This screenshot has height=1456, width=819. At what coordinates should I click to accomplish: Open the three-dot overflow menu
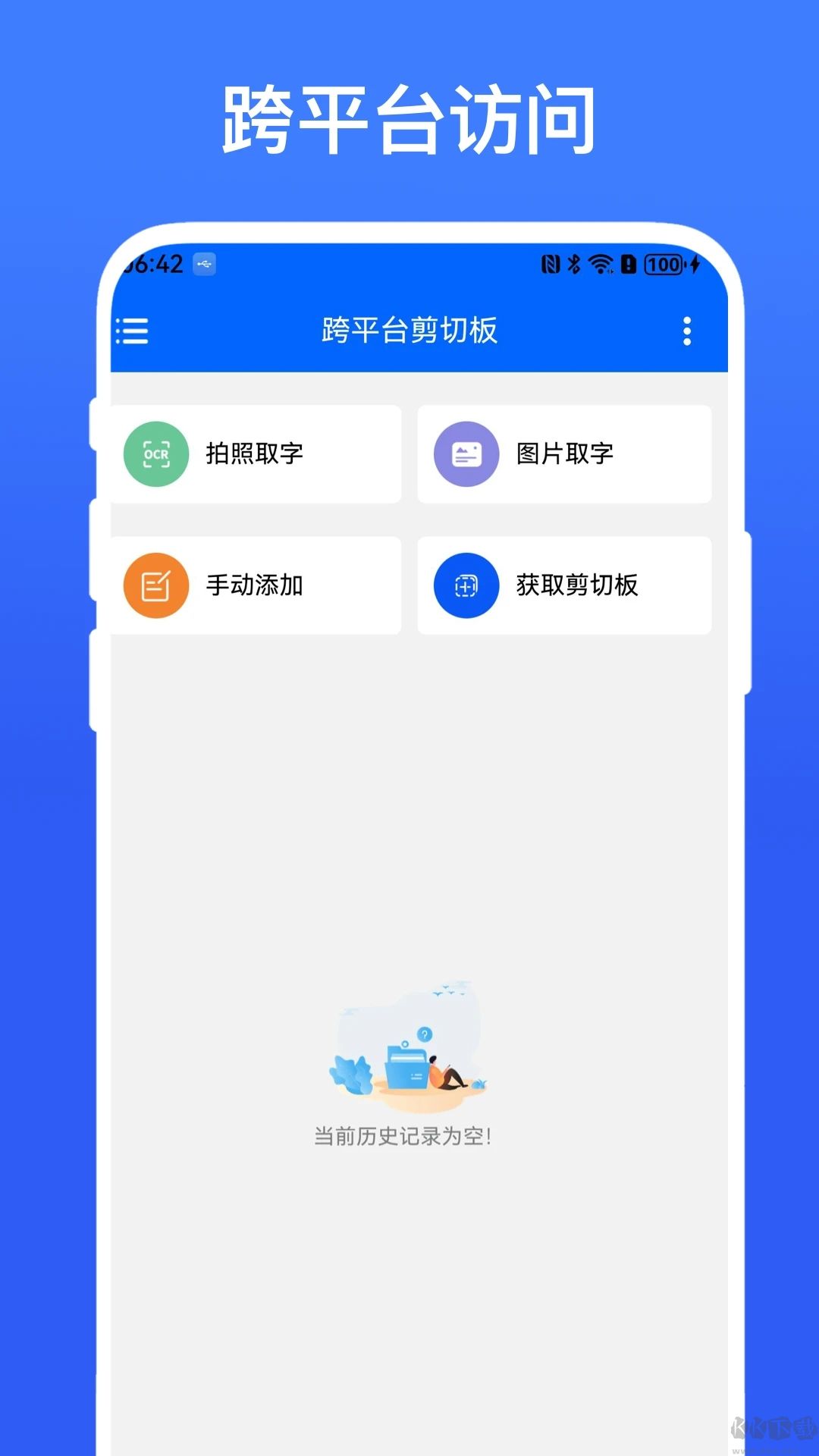point(686,332)
